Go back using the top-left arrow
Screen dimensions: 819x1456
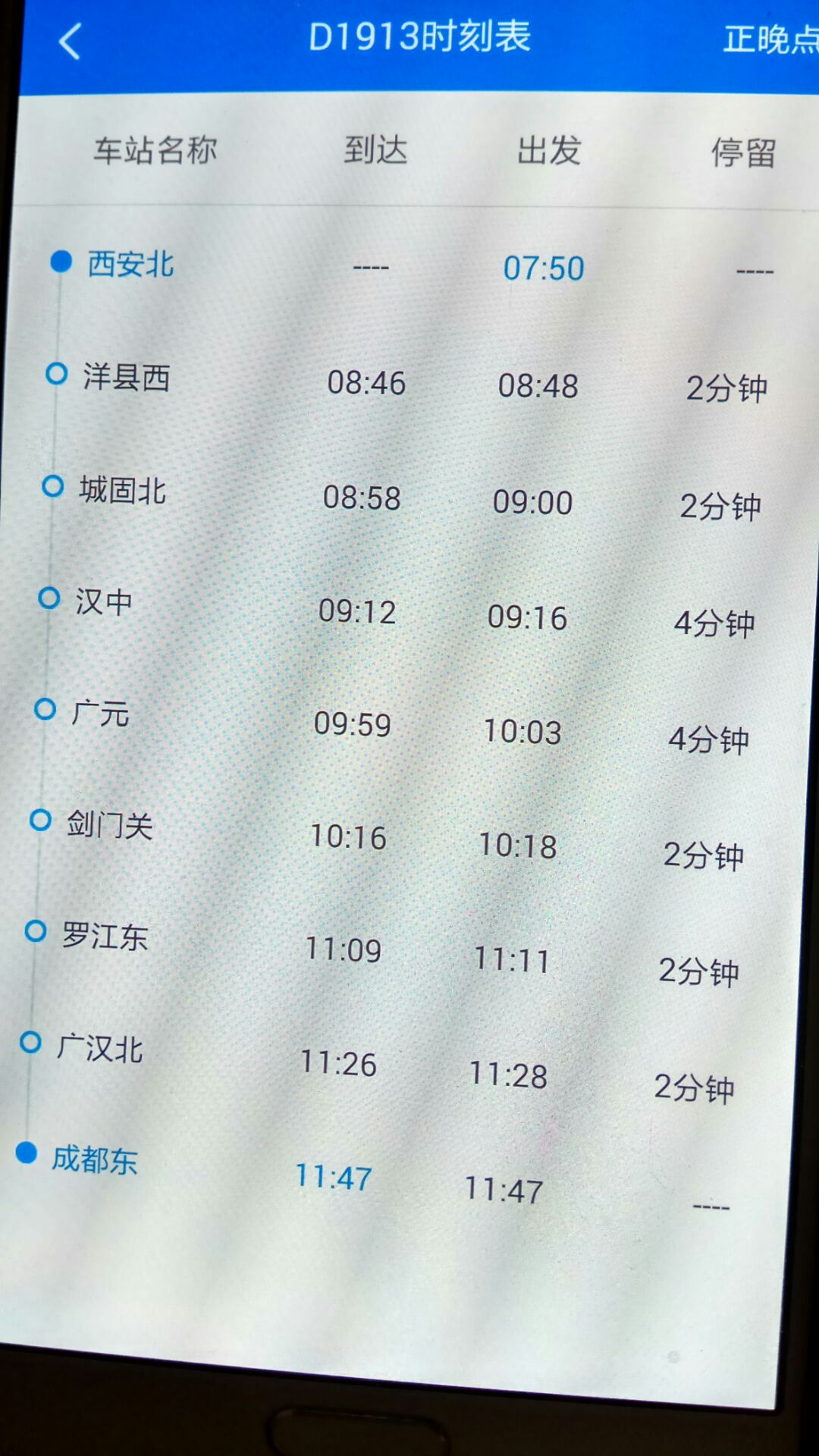tap(70, 41)
